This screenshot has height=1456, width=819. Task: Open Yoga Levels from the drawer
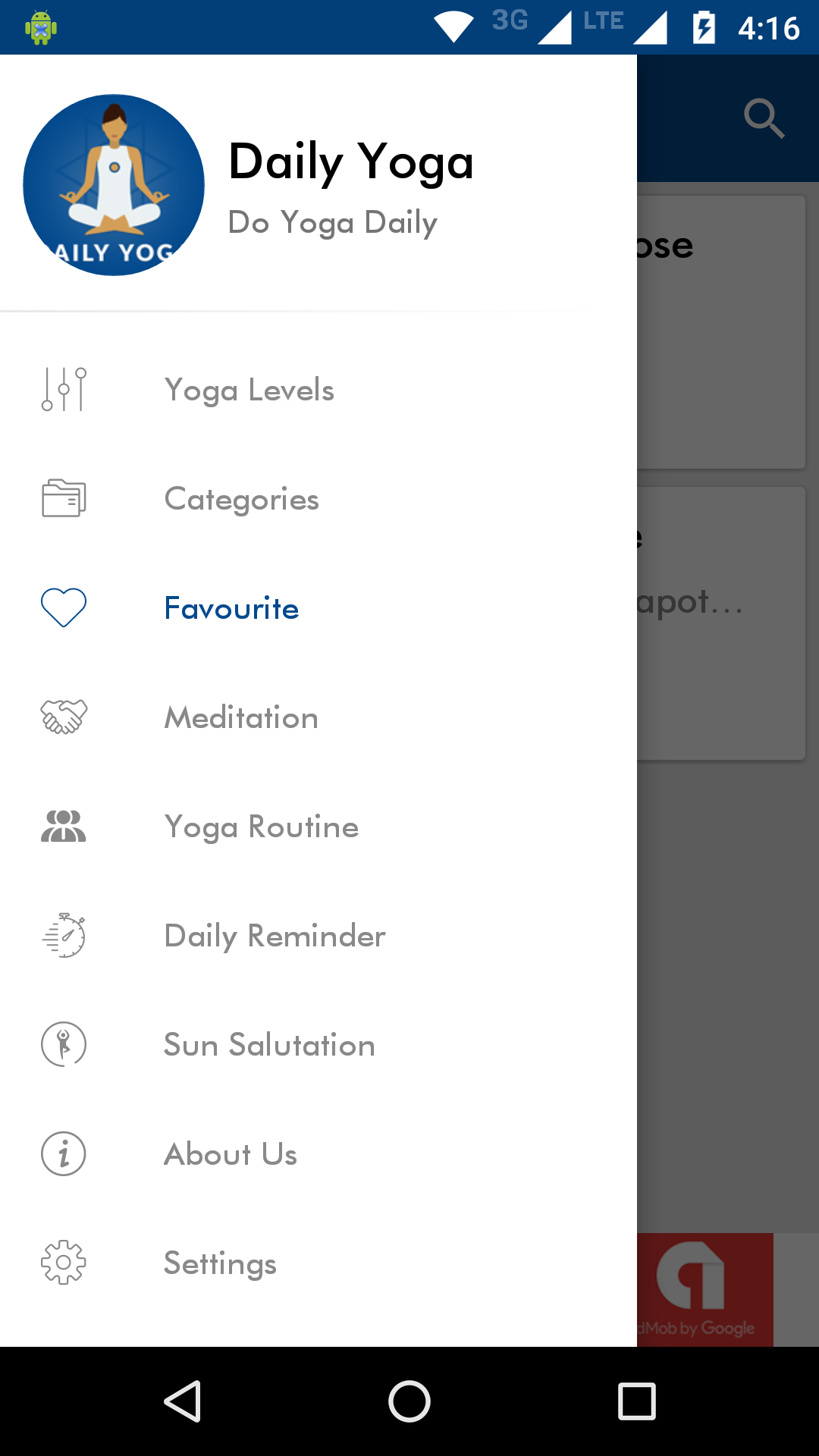(249, 390)
